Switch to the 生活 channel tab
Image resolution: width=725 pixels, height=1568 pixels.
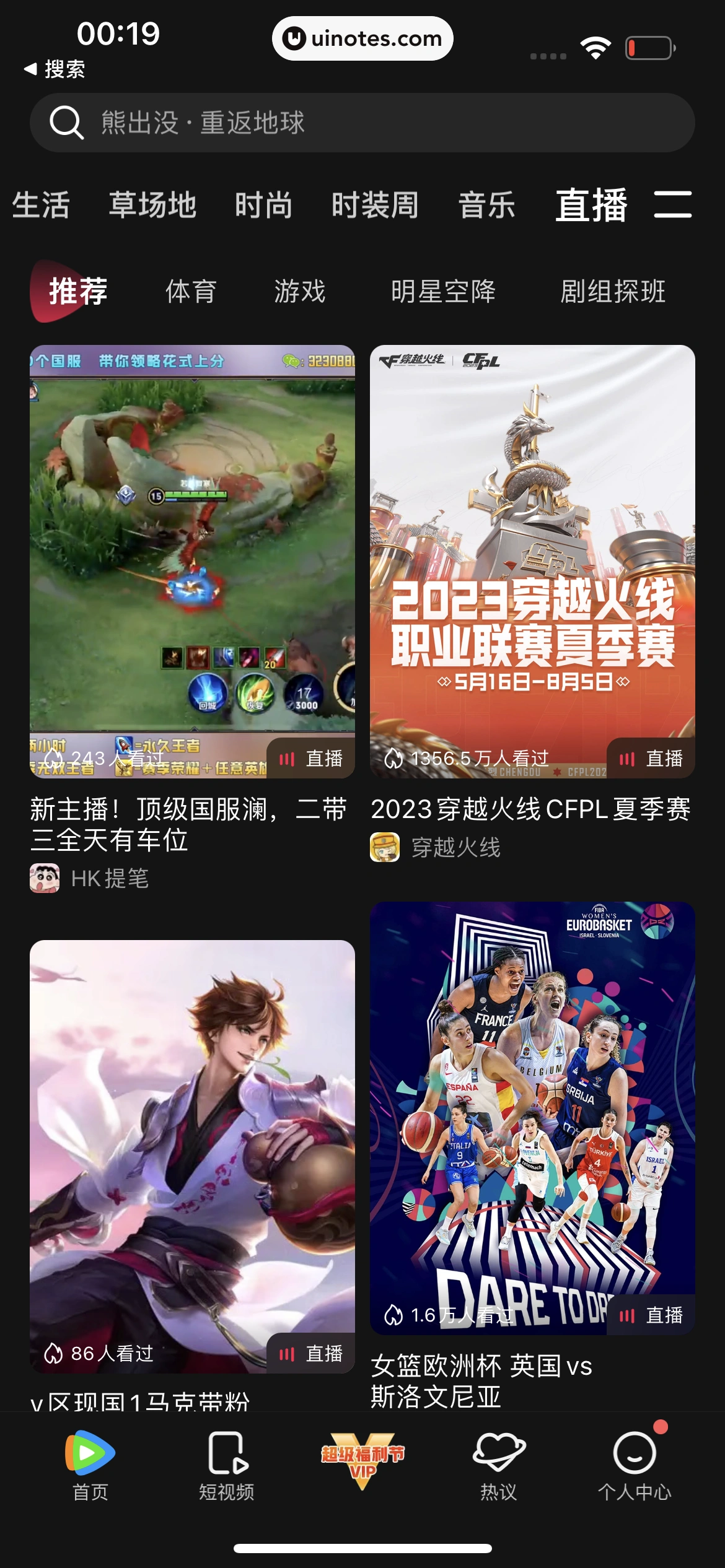pyautogui.click(x=41, y=205)
